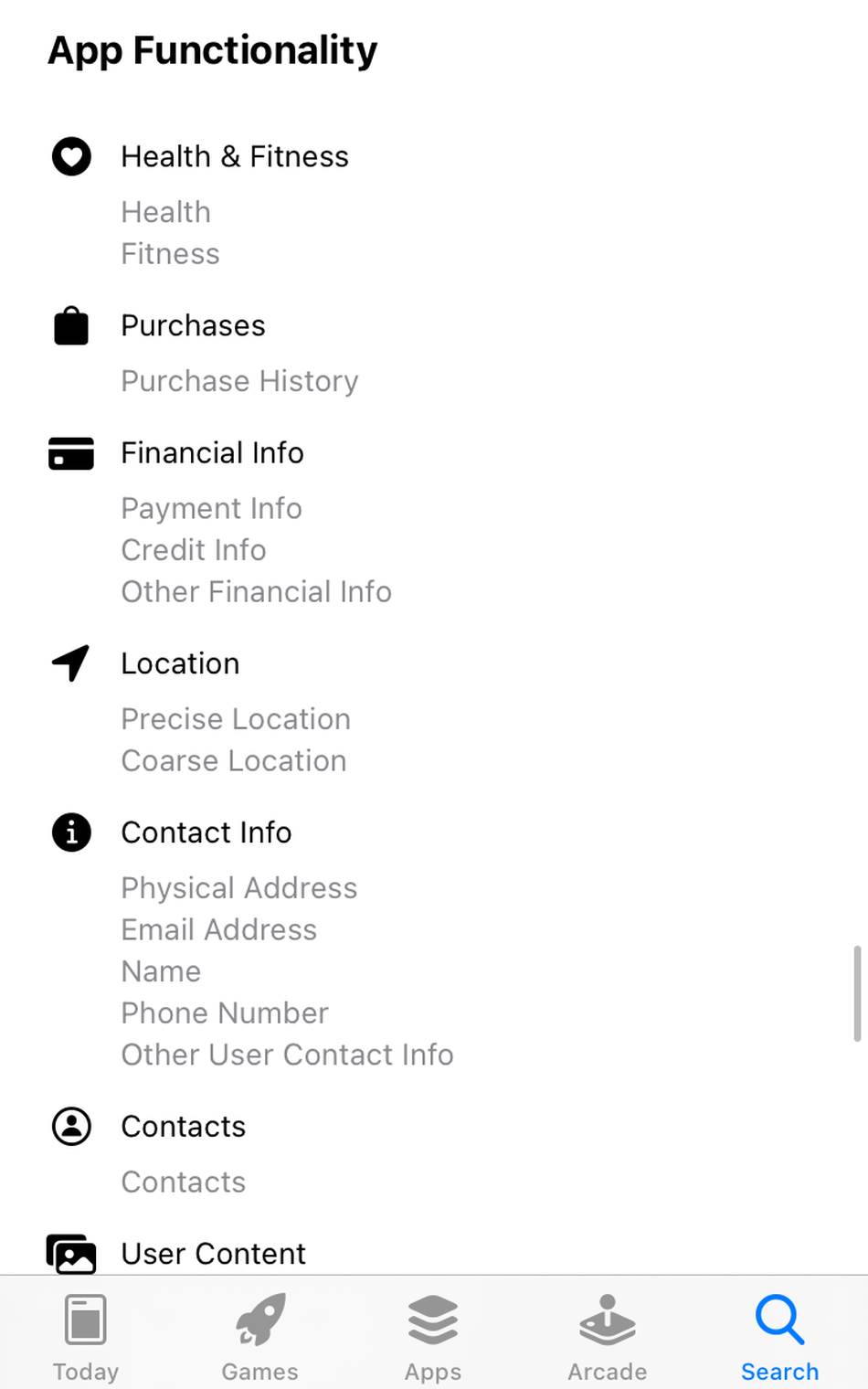
Task: Tap the Search tab
Action: (779, 1334)
